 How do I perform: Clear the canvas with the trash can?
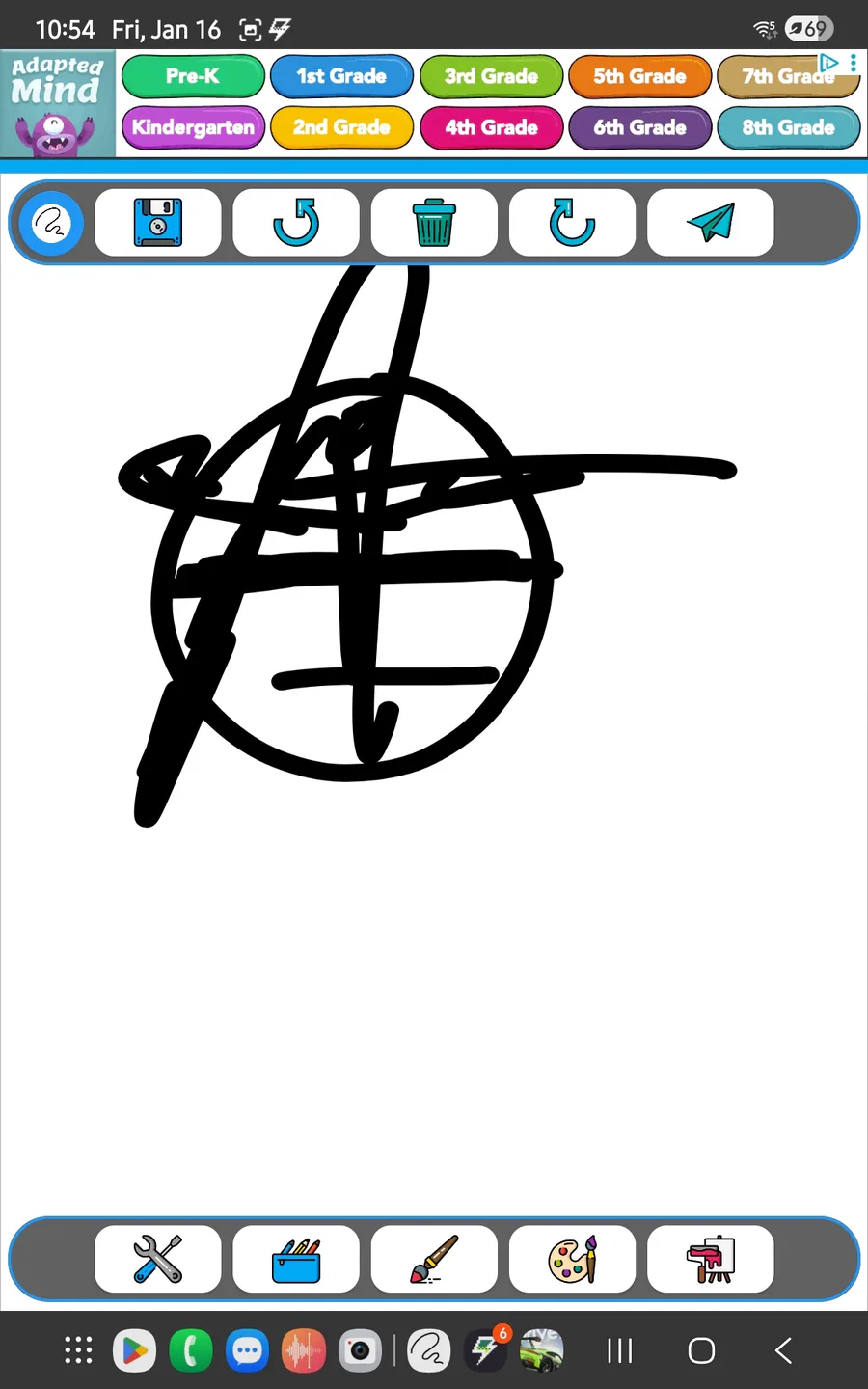click(x=434, y=223)
